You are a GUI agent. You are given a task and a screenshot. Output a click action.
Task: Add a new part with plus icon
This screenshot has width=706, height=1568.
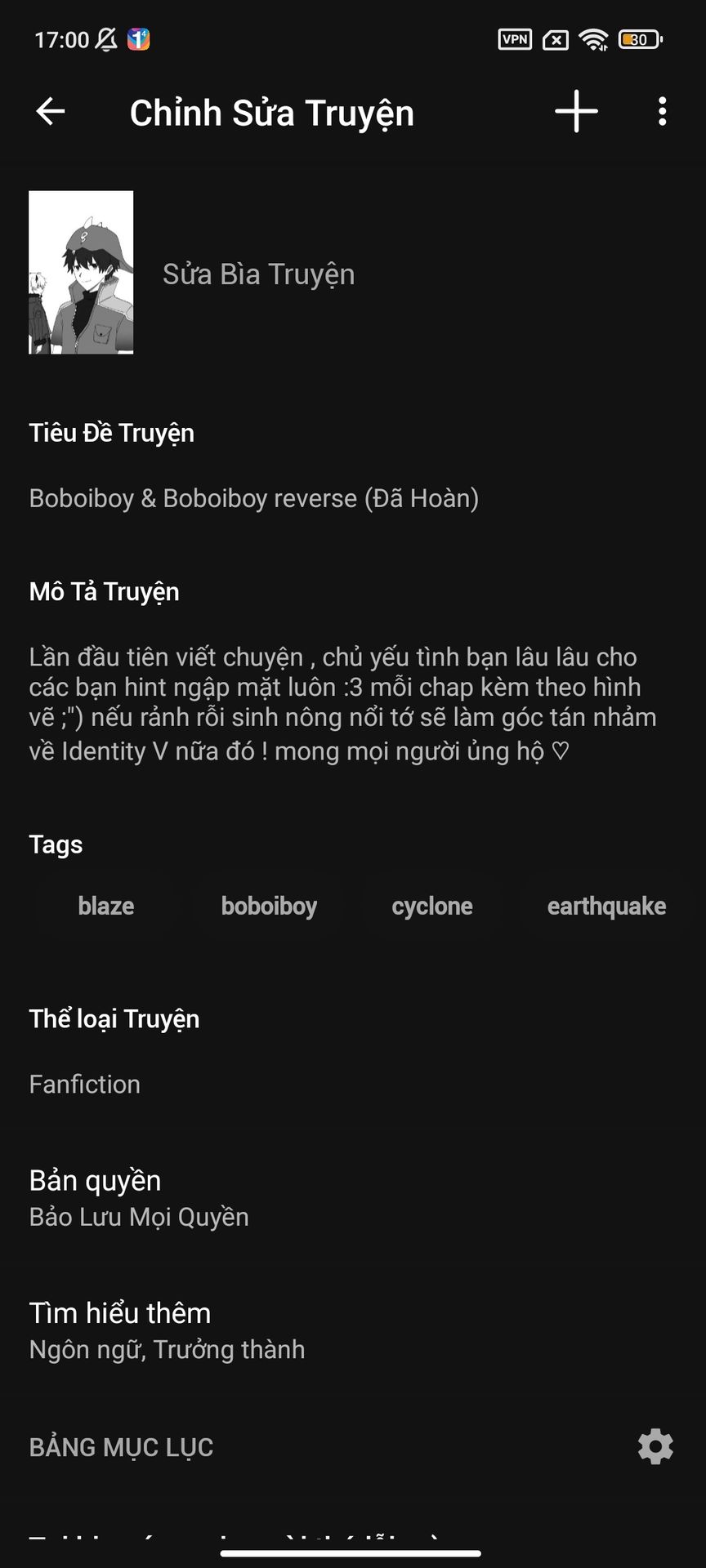click(577, 112)
